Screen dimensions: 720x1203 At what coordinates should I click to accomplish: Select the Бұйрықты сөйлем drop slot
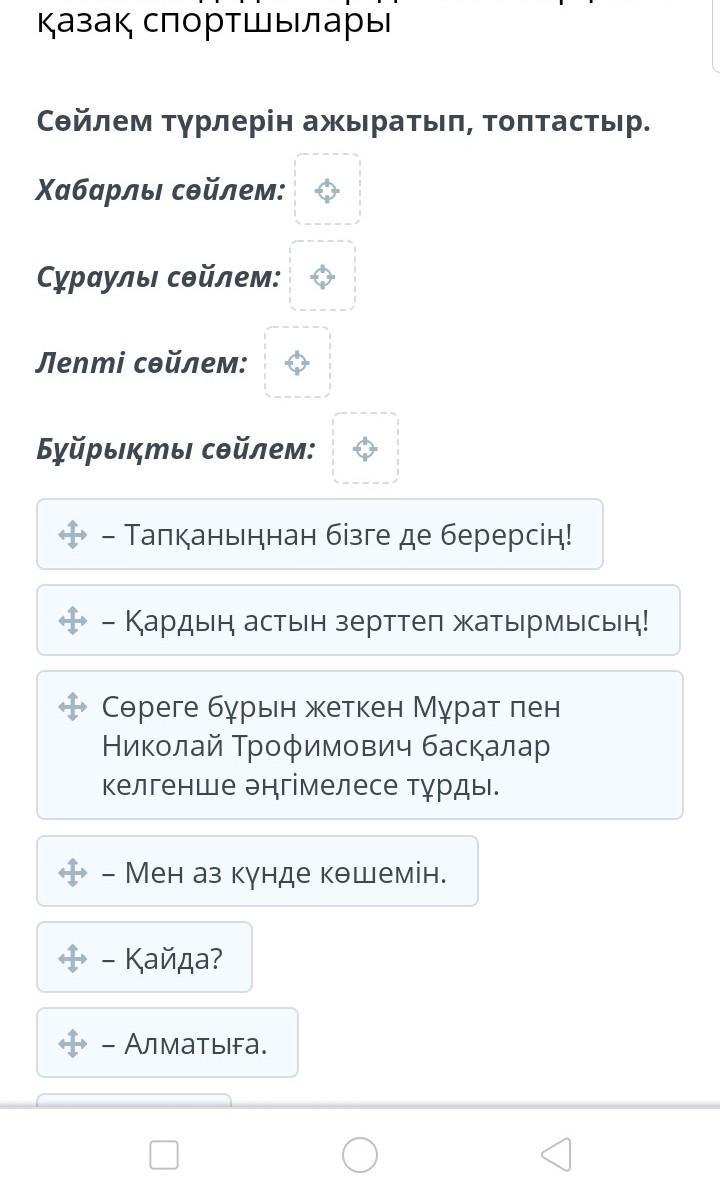365,448
